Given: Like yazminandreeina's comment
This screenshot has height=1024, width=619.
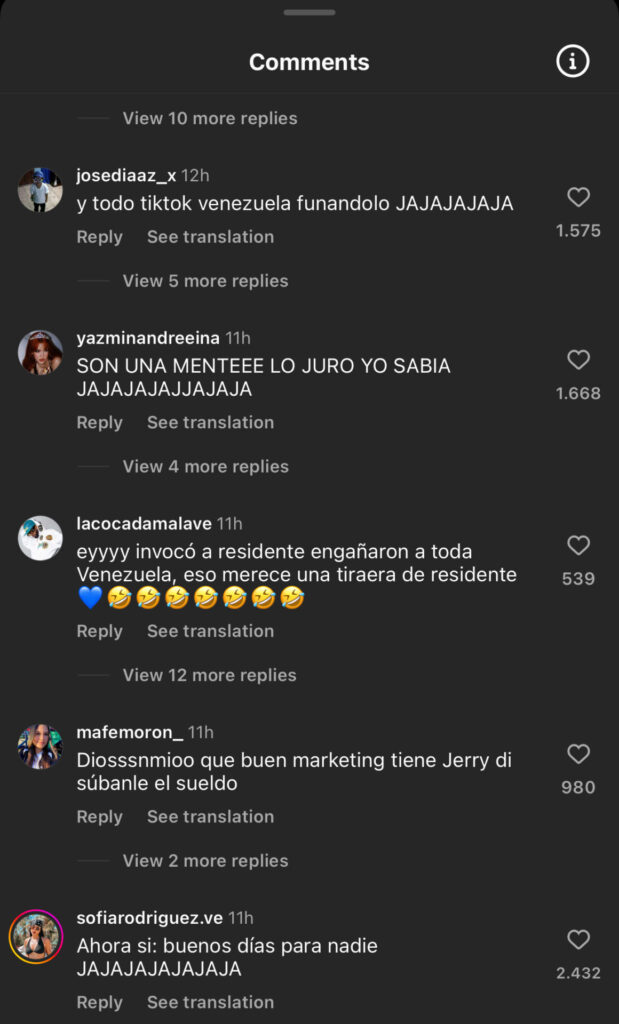Looking at the screenshot, I should tap(578, 360).
